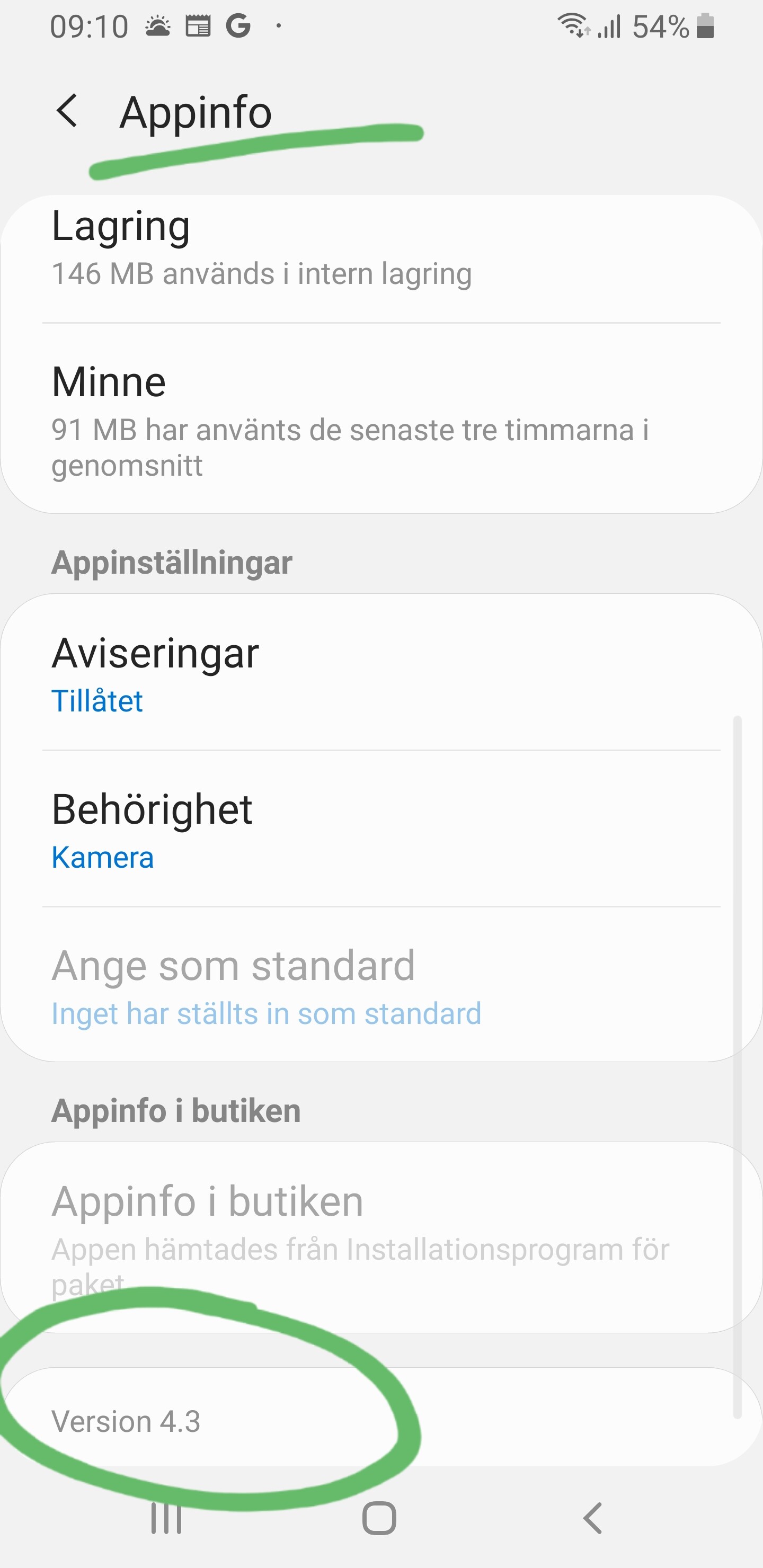Open Minne memory usage
The image size is (763, 1568).
tap(381, 419)
